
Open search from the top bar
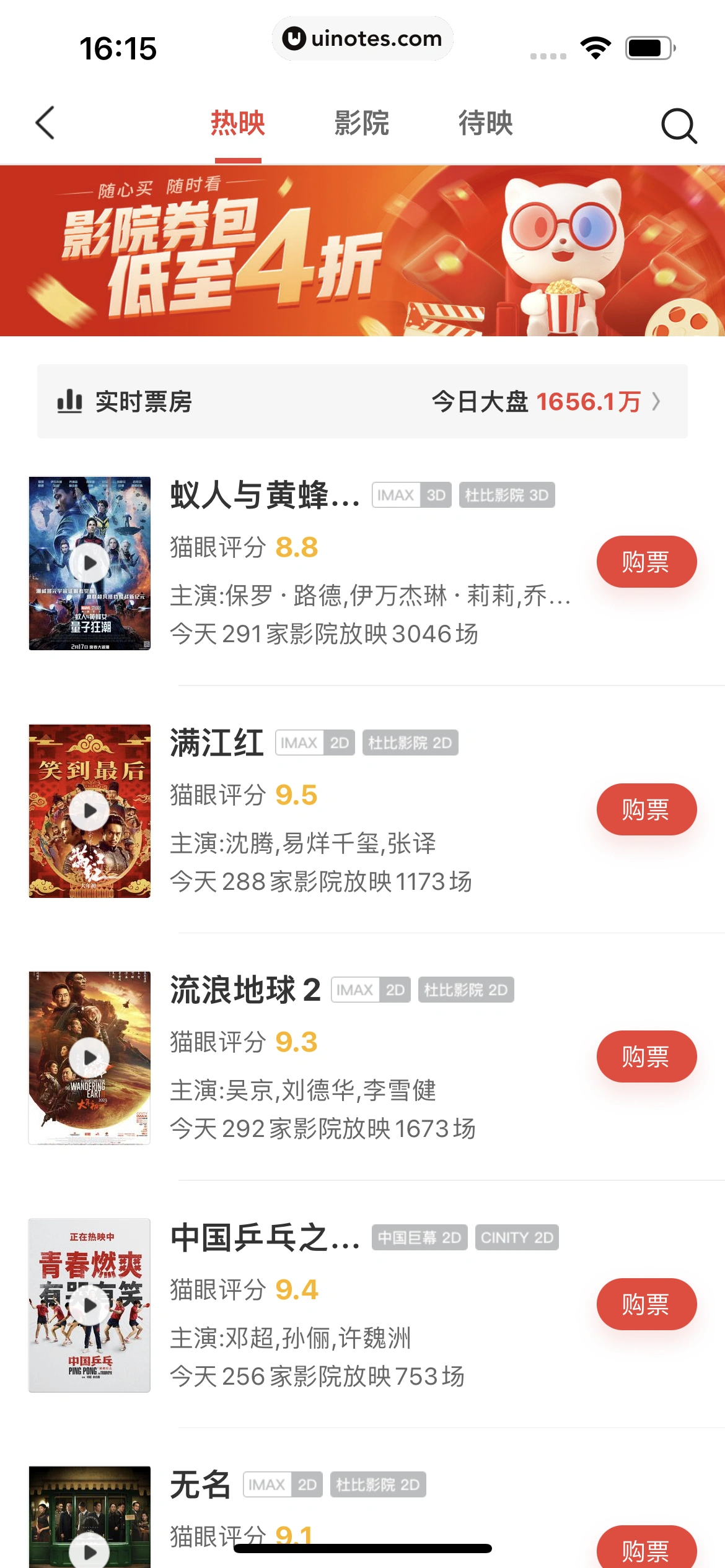[678, 124]
